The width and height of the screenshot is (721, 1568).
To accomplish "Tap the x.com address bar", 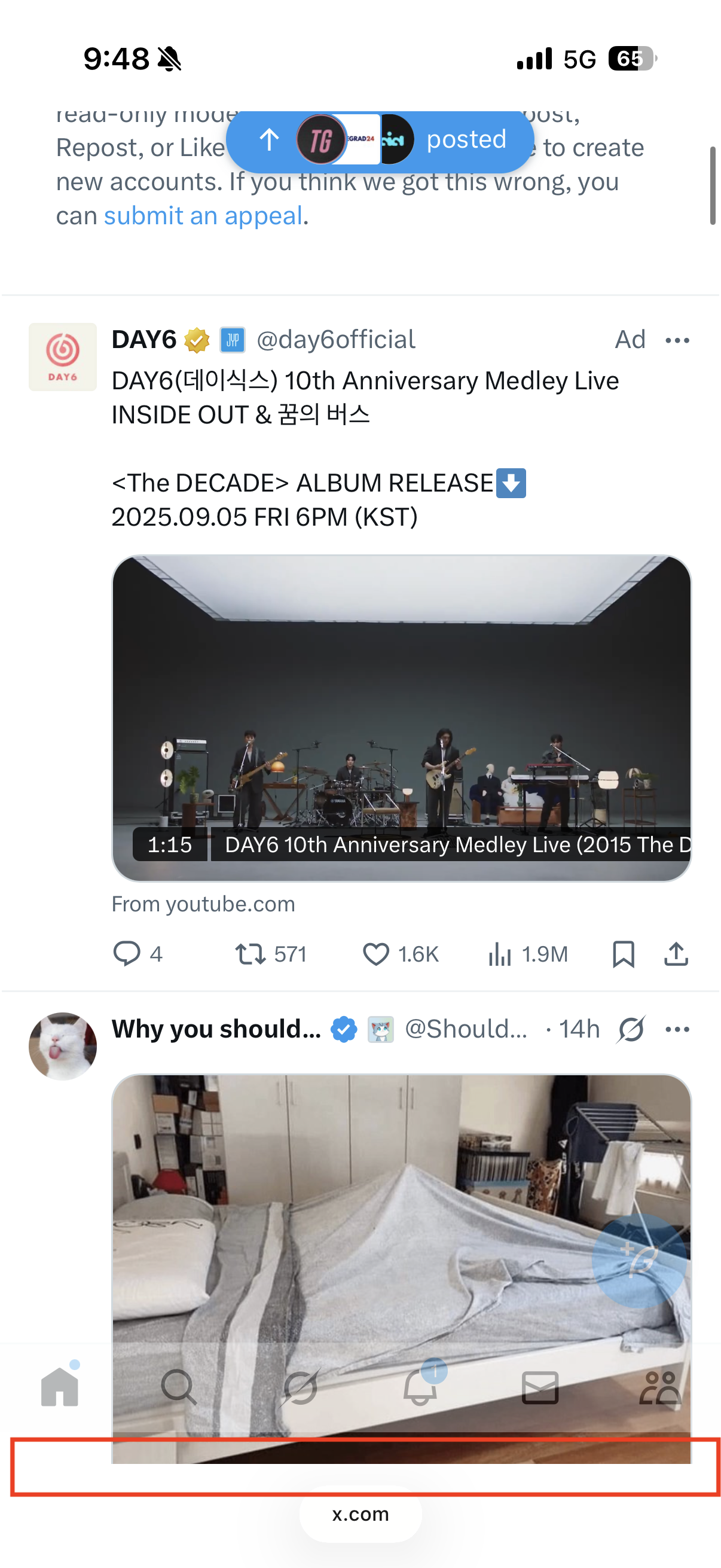I will (360, 1514).
